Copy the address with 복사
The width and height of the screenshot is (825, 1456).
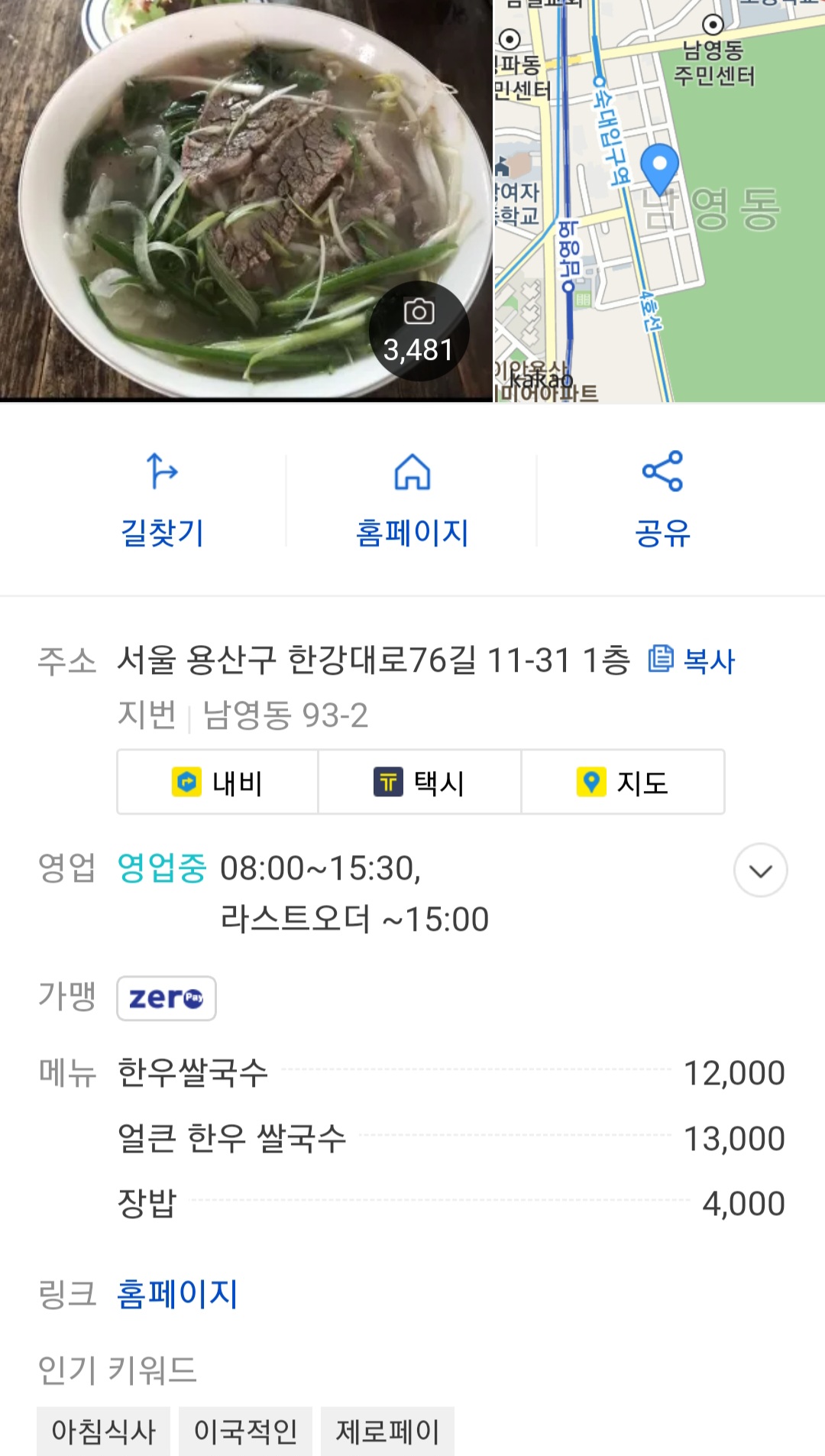click(x=692, y=660)
